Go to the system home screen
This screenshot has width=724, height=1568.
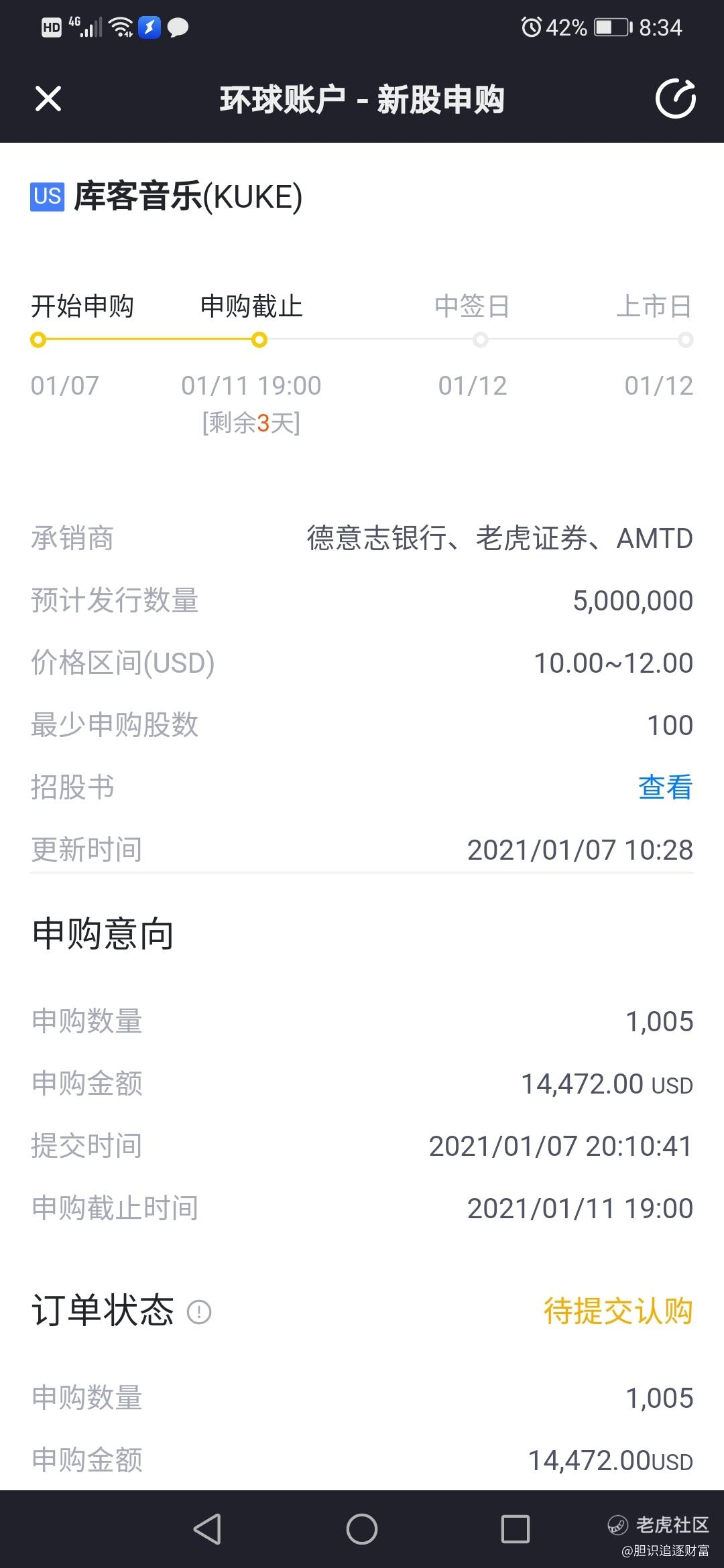click(x=362, y=1529)
